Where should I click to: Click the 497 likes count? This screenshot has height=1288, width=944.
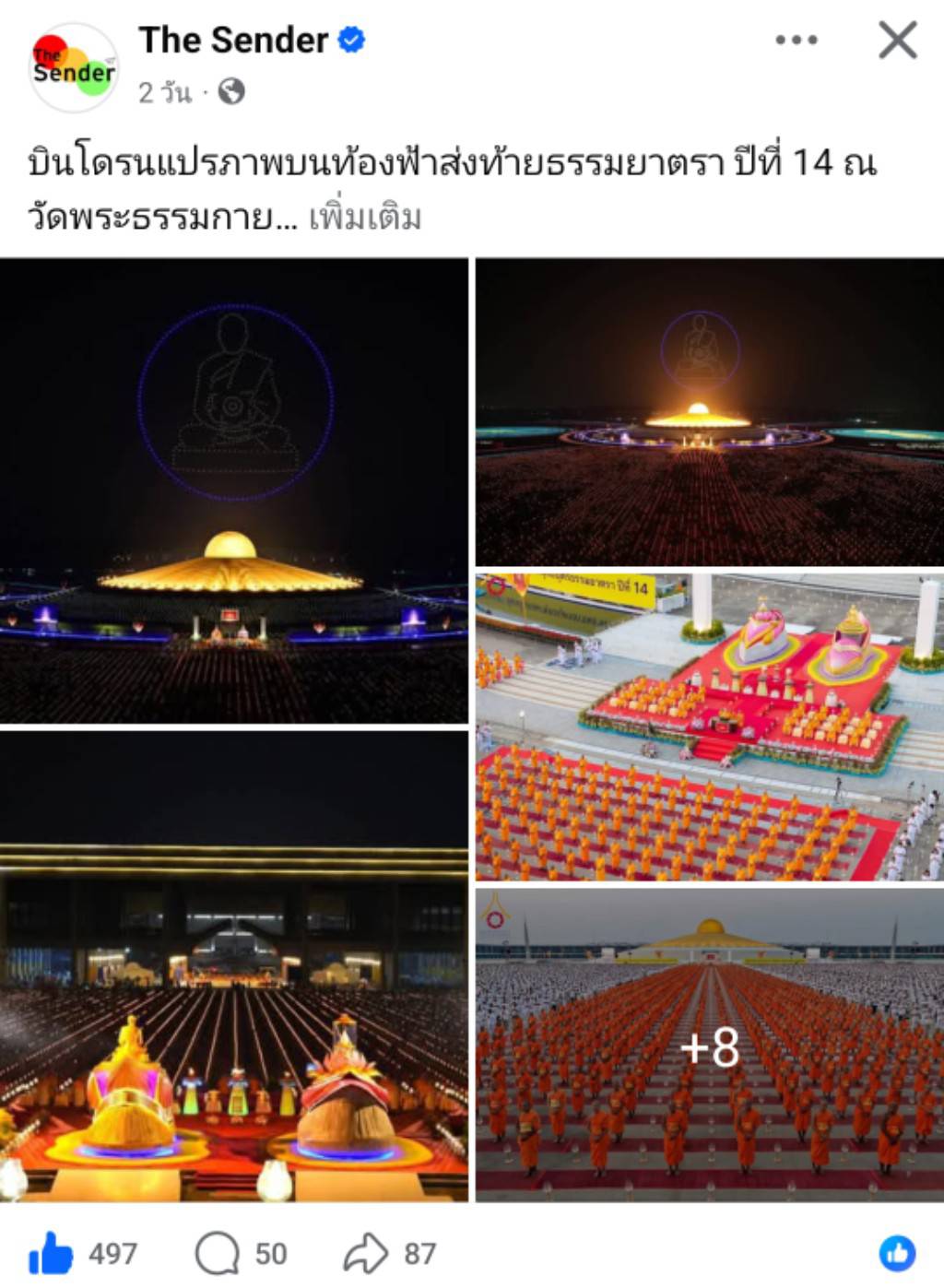point(113,1252)
